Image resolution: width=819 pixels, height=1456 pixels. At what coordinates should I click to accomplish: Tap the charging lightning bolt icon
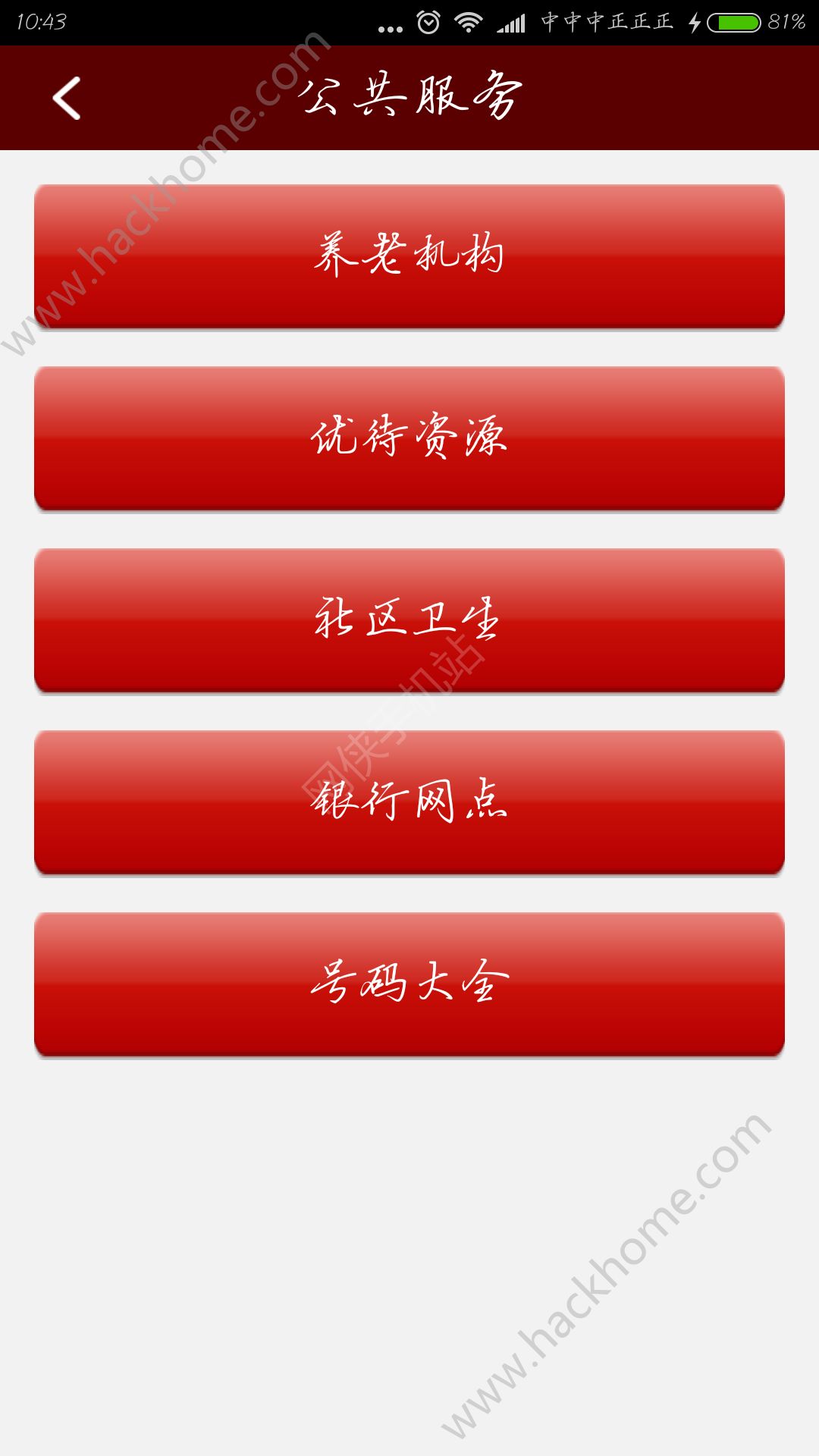696,23
